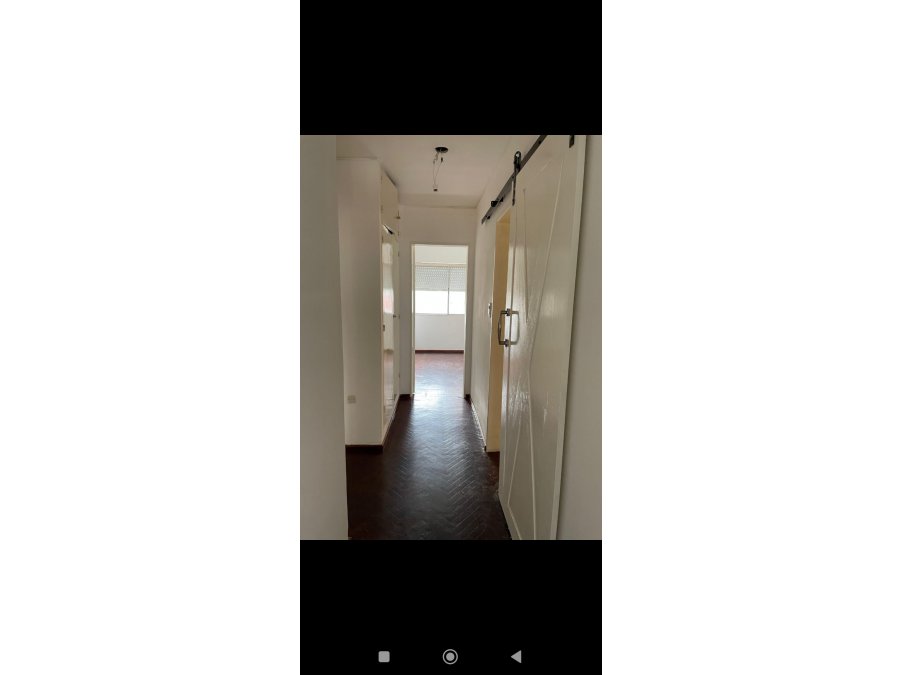Open the recent apps view

pyautogui.click(x=384, y=657)
